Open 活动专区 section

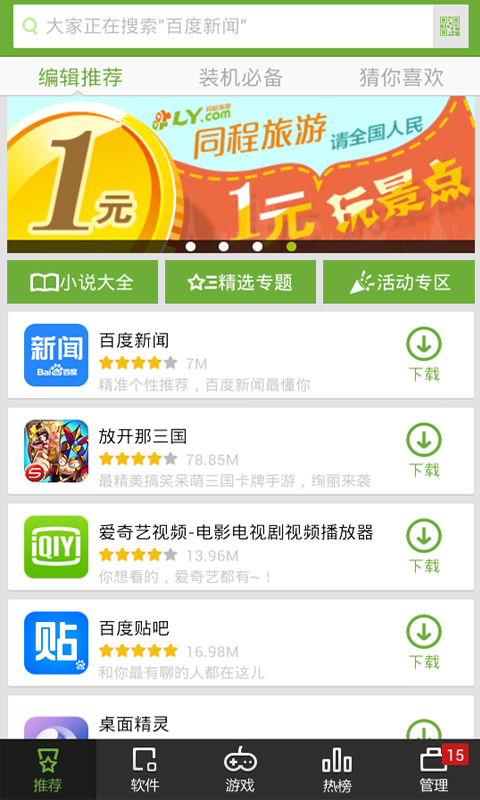pyautogui.click(x=399, y=282)
